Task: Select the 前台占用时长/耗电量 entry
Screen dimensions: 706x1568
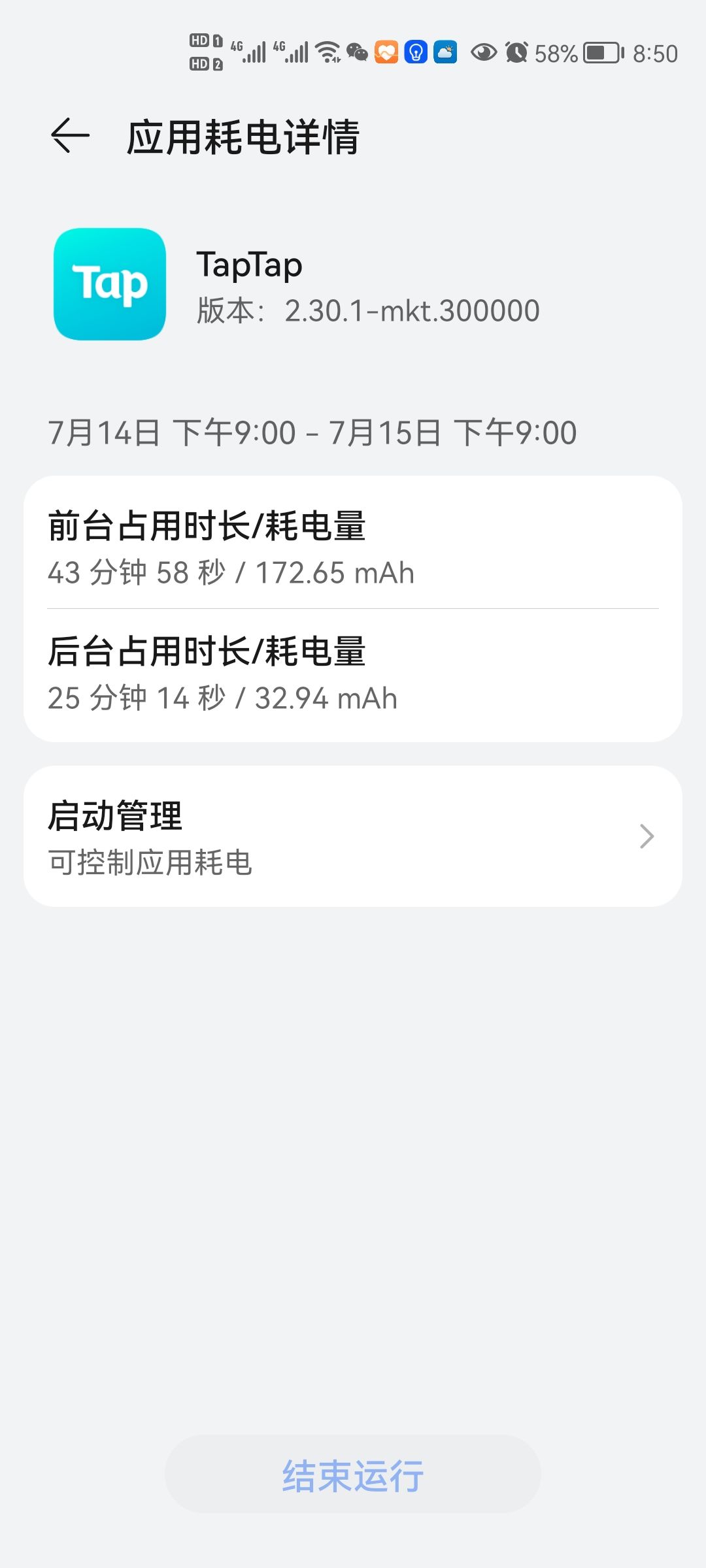Action: tap(353, 547)
